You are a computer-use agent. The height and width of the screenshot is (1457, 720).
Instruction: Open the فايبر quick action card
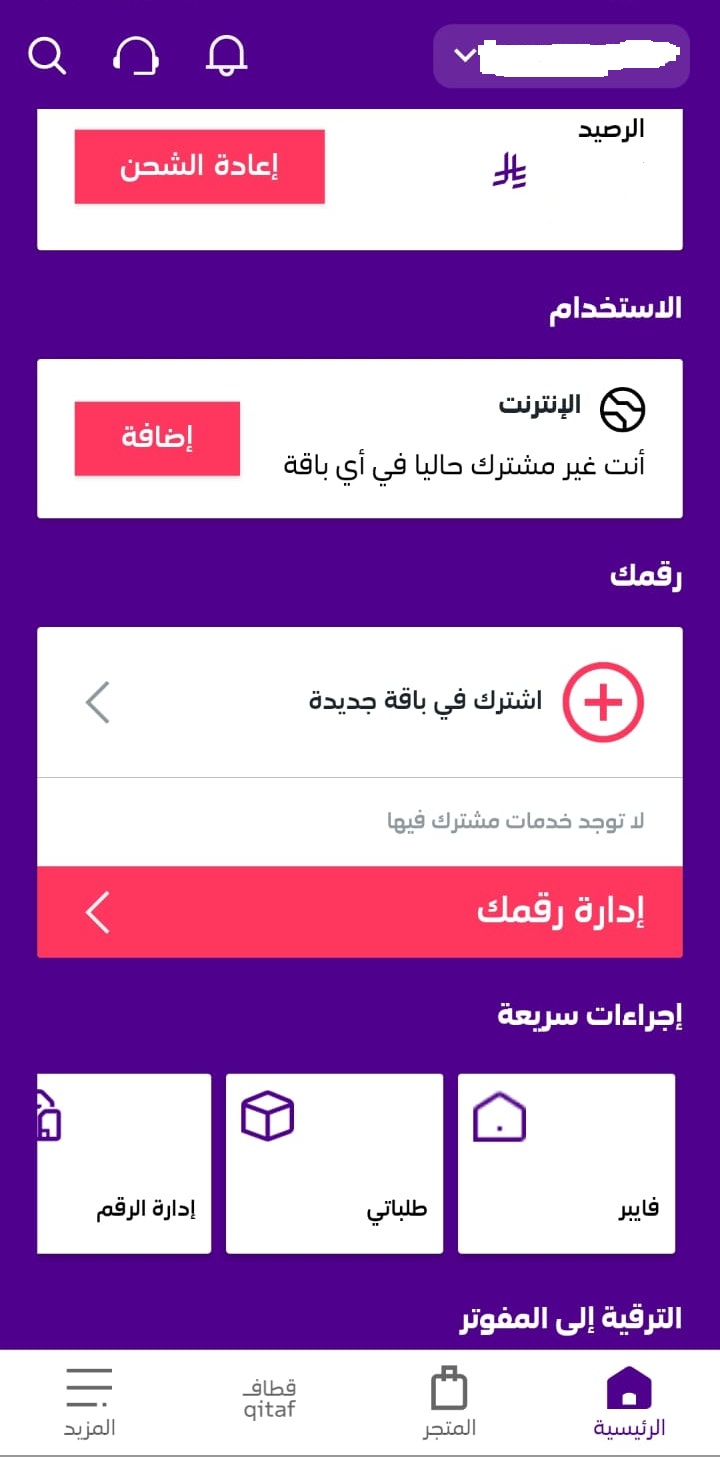pos(566,1163)
